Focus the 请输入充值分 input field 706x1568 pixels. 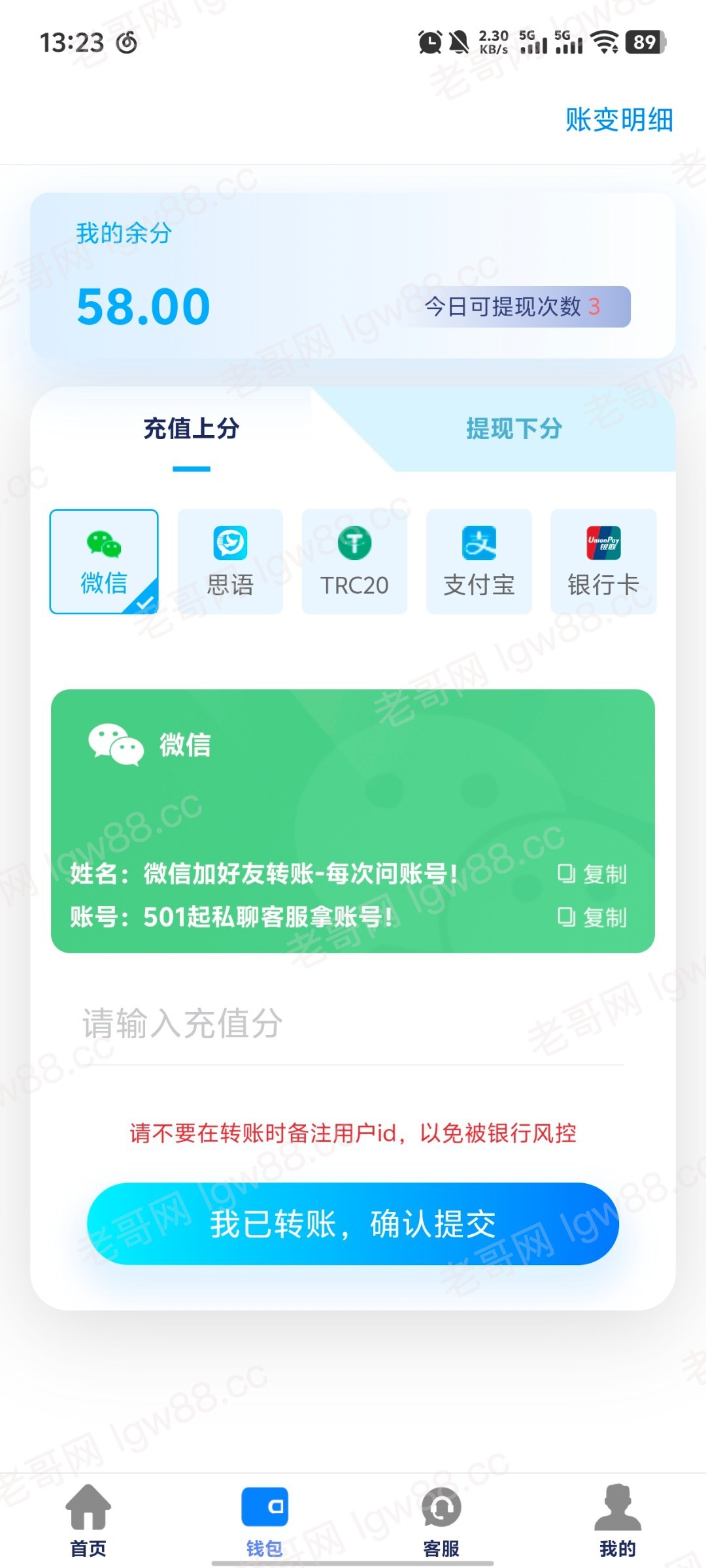pyautogui.click(x=353, y=1023)
